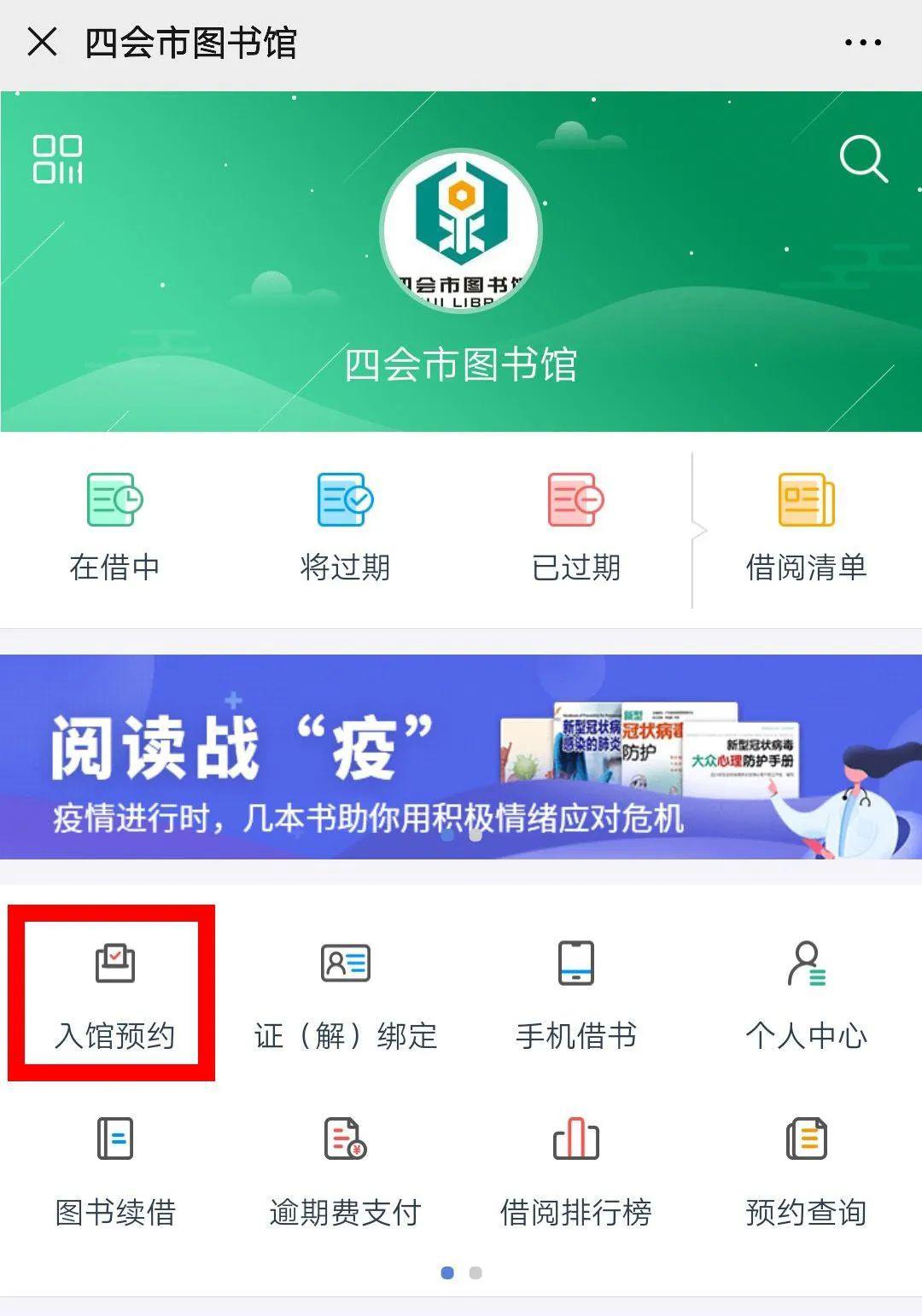The width and height of the screenshot is (922, 1316).
Task: Tap the second page indicator dot
Action: tap(476, 1272)
